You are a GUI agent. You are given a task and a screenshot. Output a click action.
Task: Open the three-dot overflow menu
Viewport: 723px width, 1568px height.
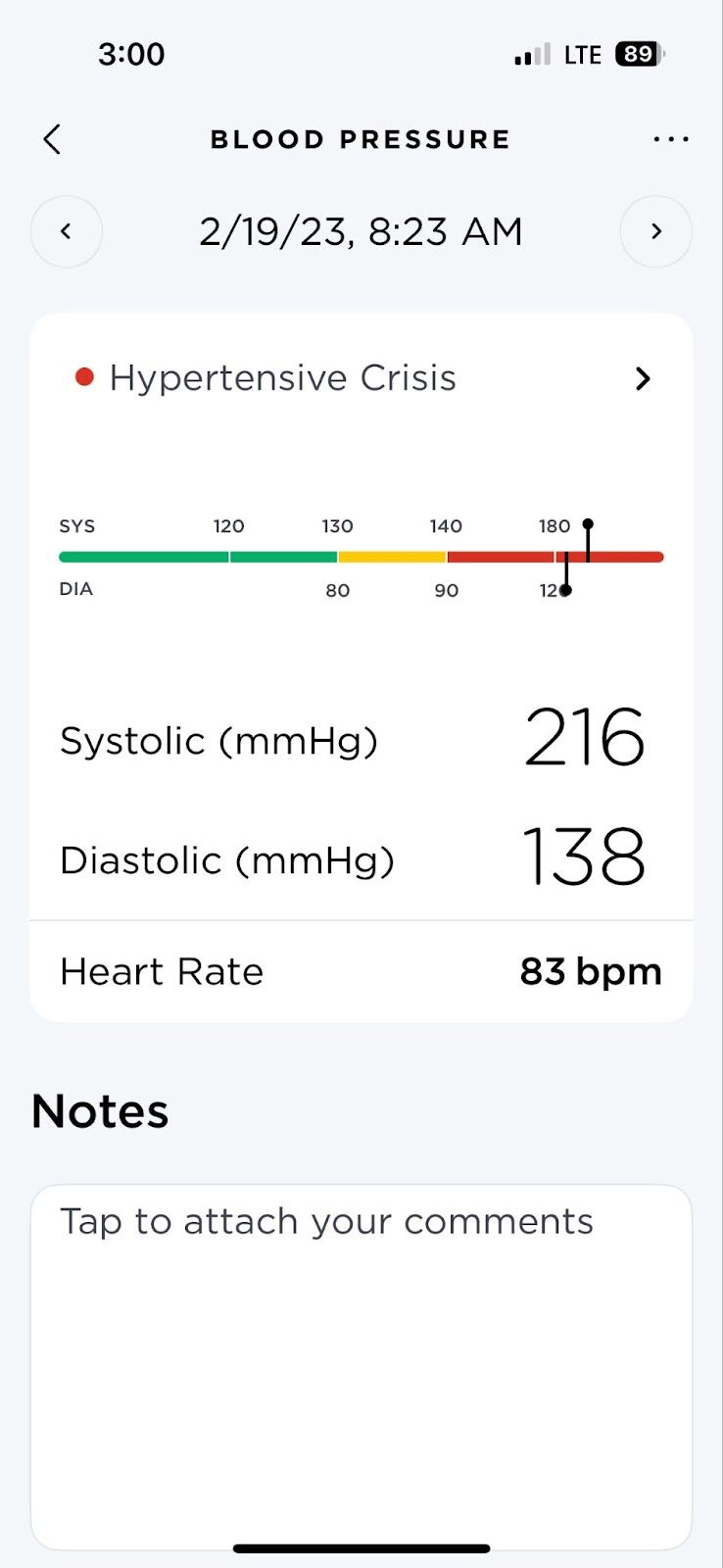tap(671, 139)
